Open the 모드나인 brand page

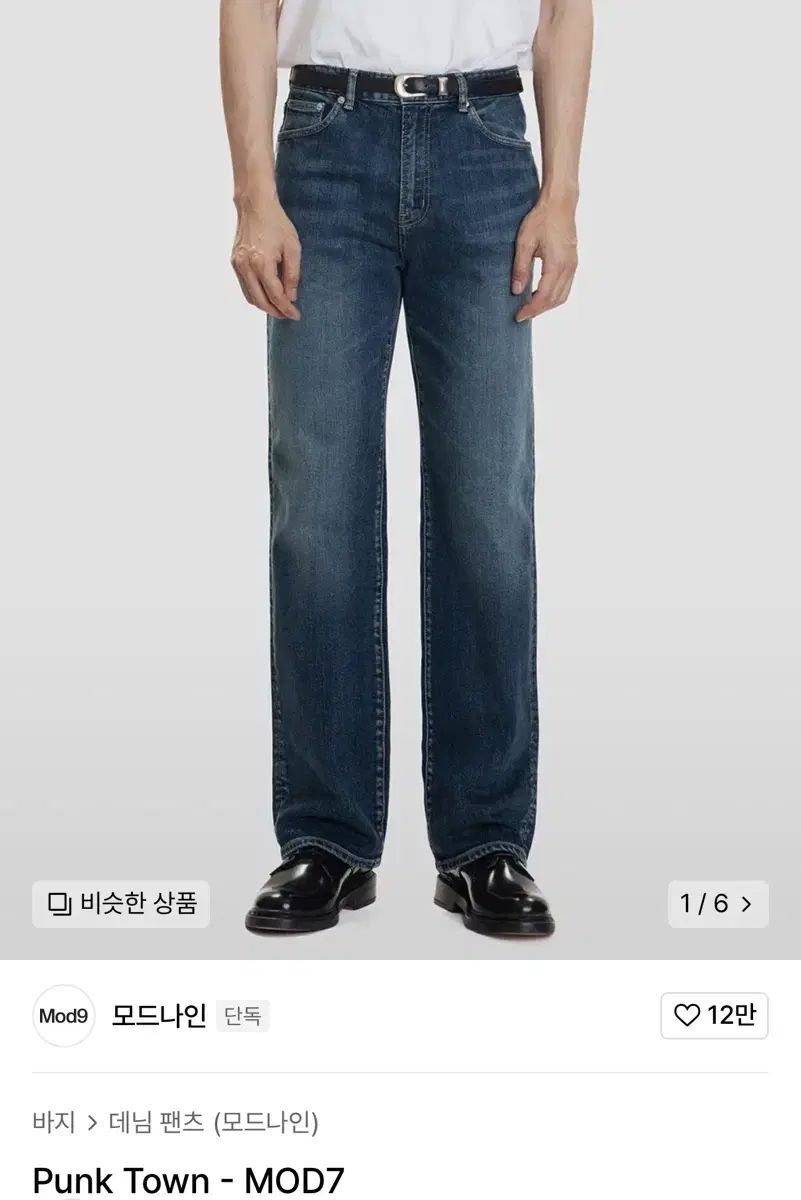point(158,1016)
